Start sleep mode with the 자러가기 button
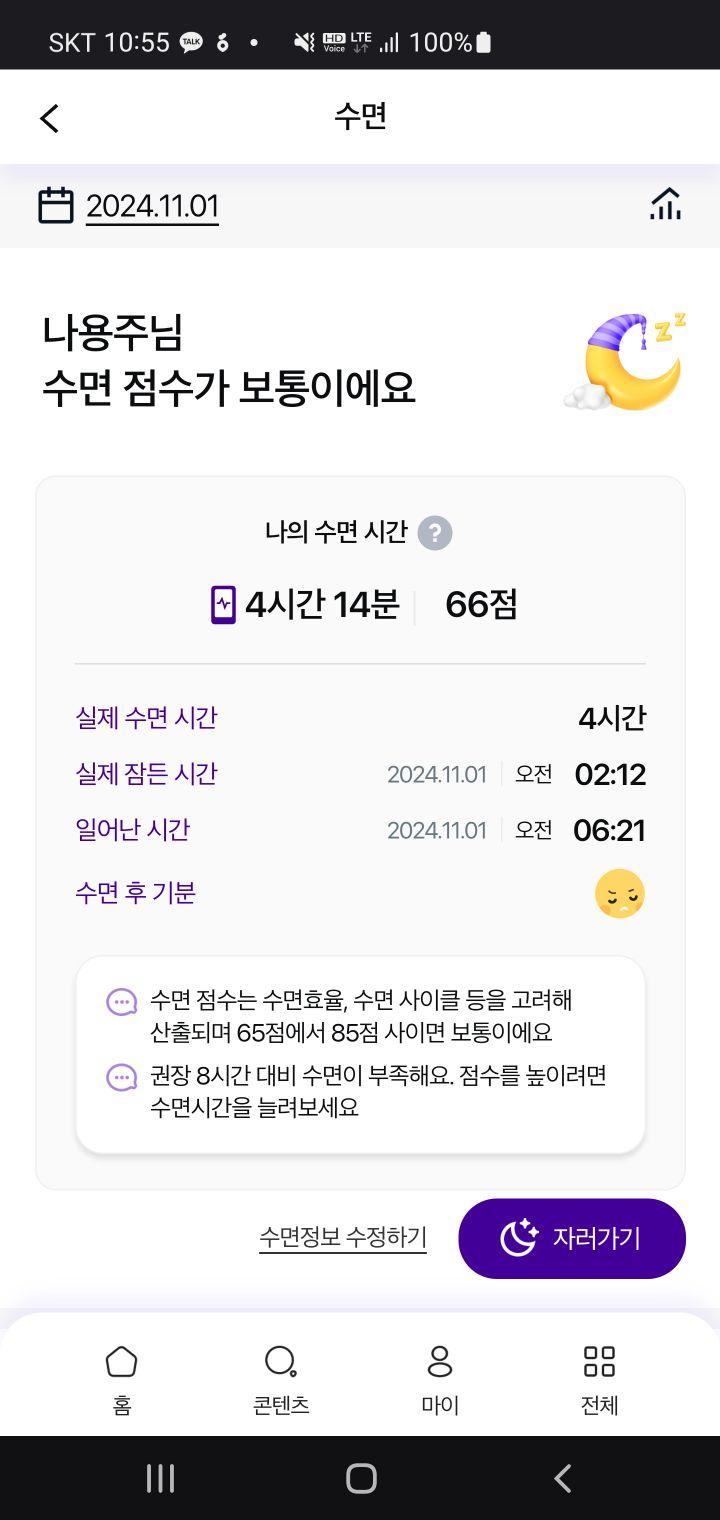The height and width of the screenshot is (1520, 720). click(x=572, y=1238)
